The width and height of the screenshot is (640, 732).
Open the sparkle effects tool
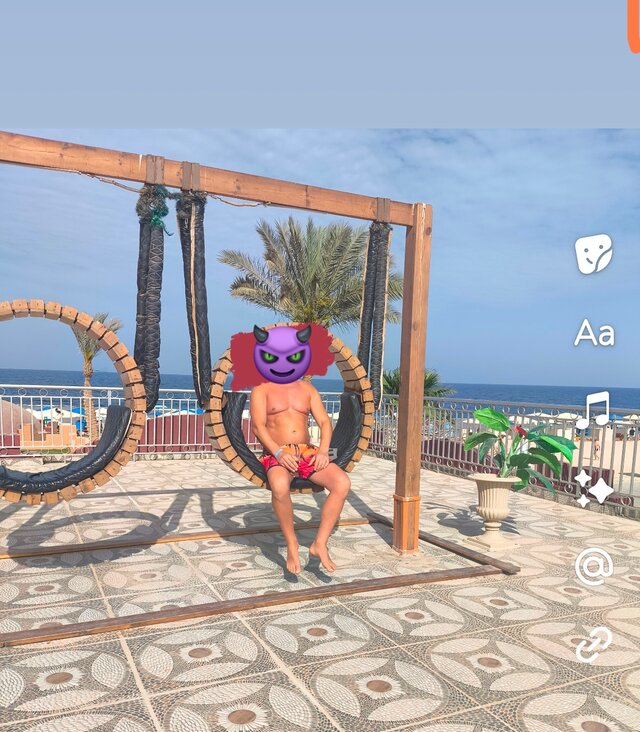click(x=593, y=488)
